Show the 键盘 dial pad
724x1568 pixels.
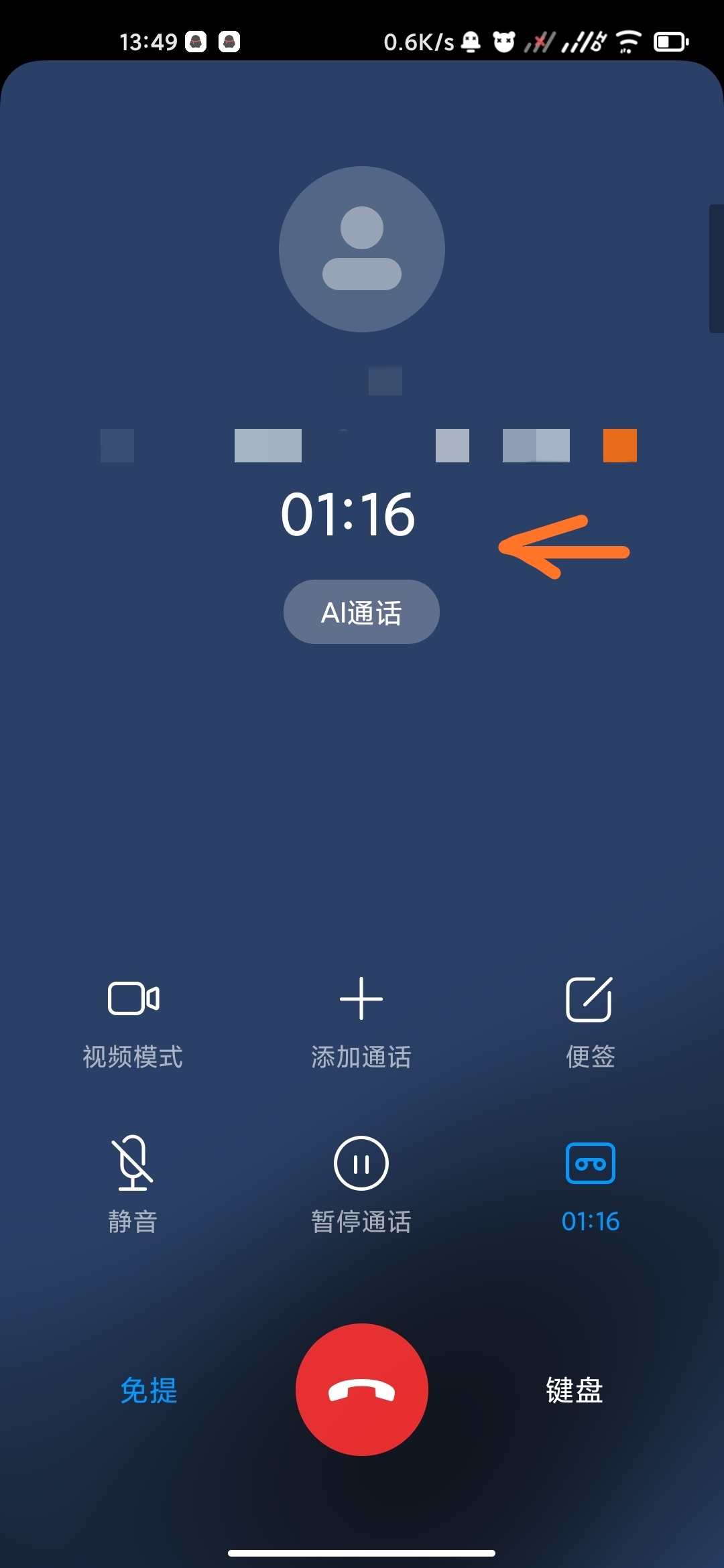[575, 1390]
